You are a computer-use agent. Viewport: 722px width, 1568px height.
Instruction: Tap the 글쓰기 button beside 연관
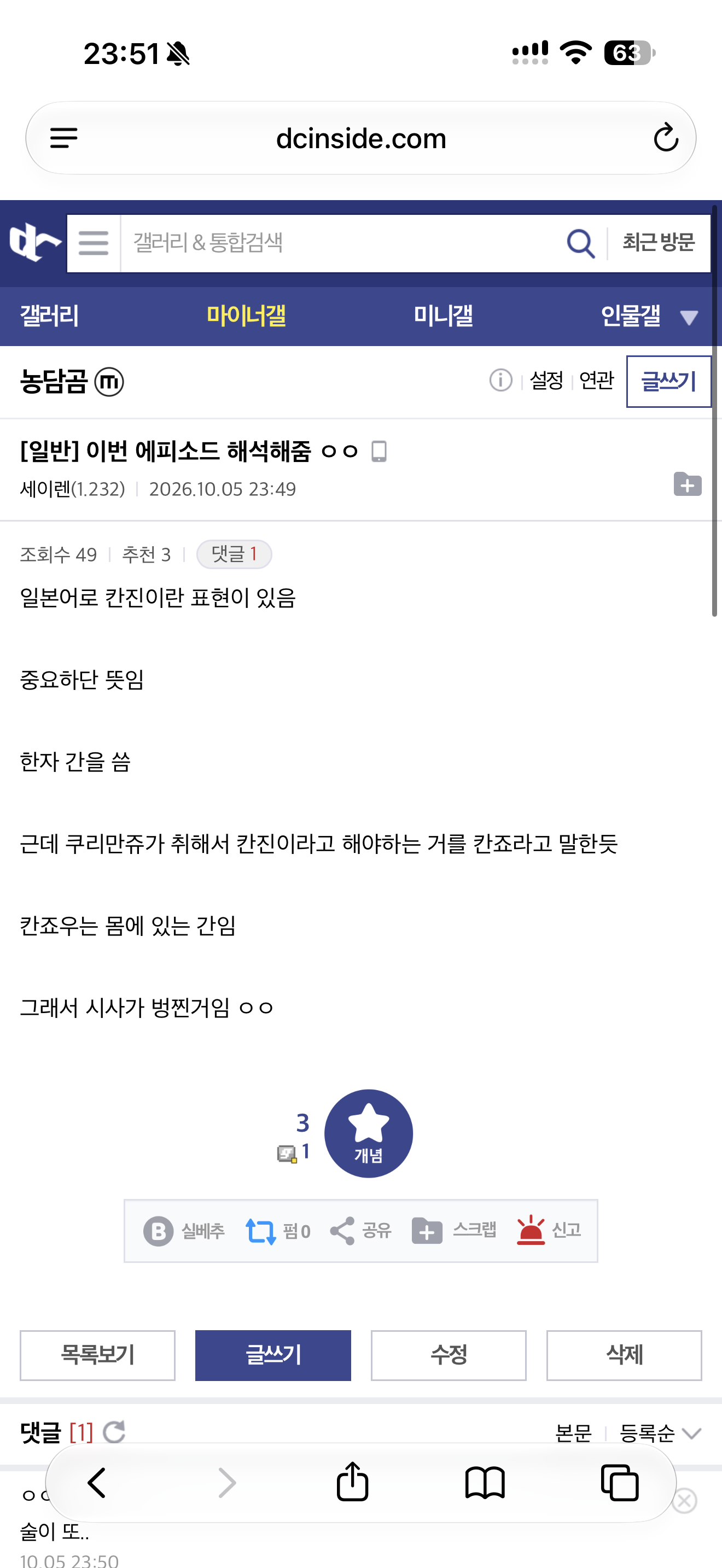point(668,382)
